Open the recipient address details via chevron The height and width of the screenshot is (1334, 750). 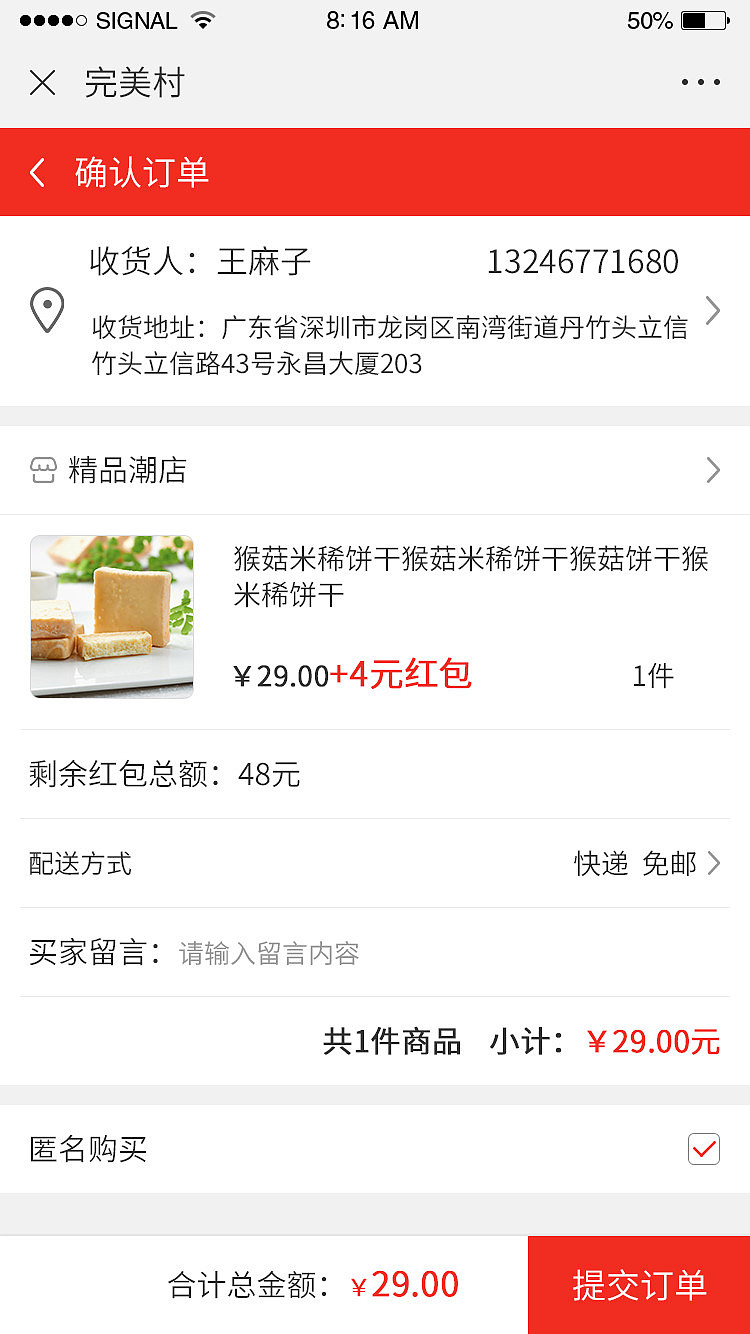712,310
